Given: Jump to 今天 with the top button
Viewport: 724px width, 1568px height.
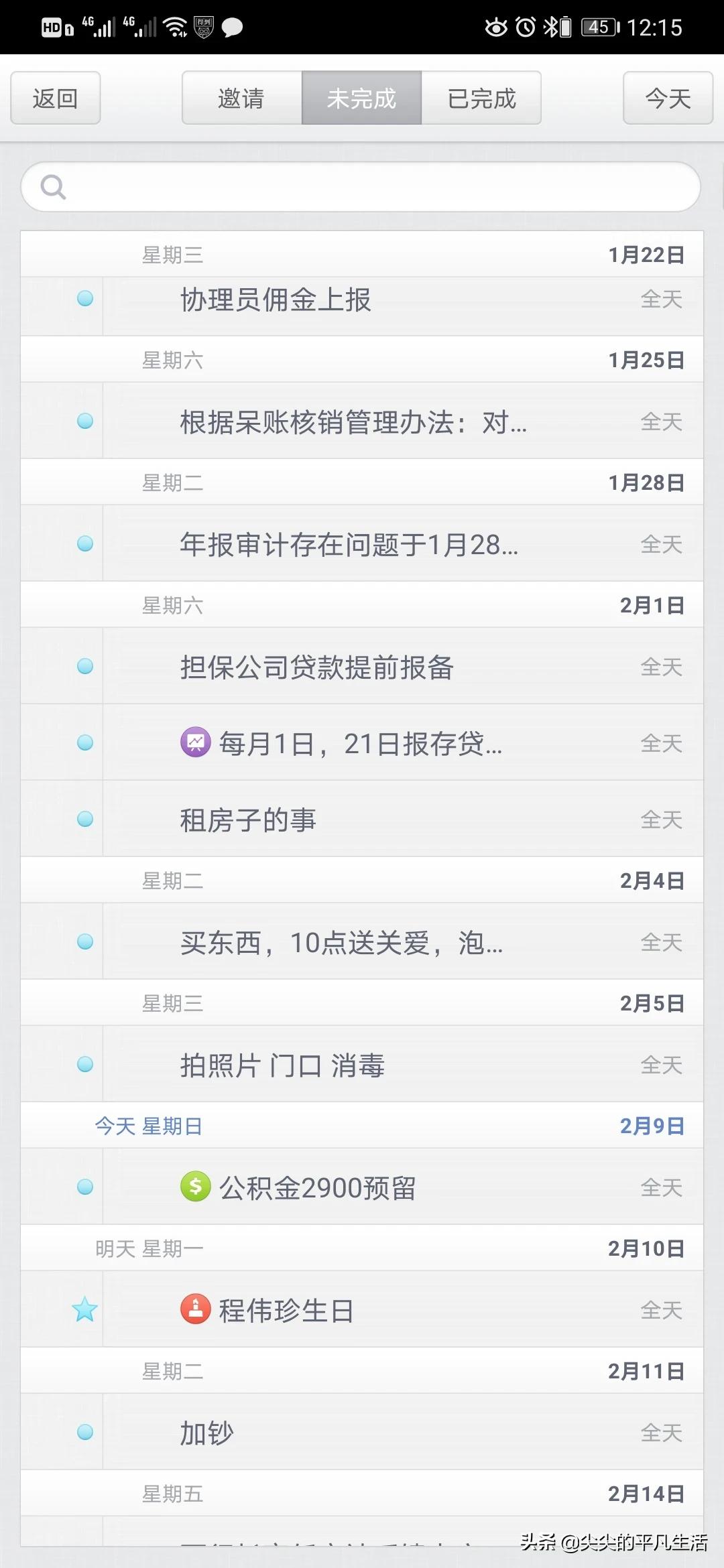Looking at the screenshot, I should (x=668, y=99).
